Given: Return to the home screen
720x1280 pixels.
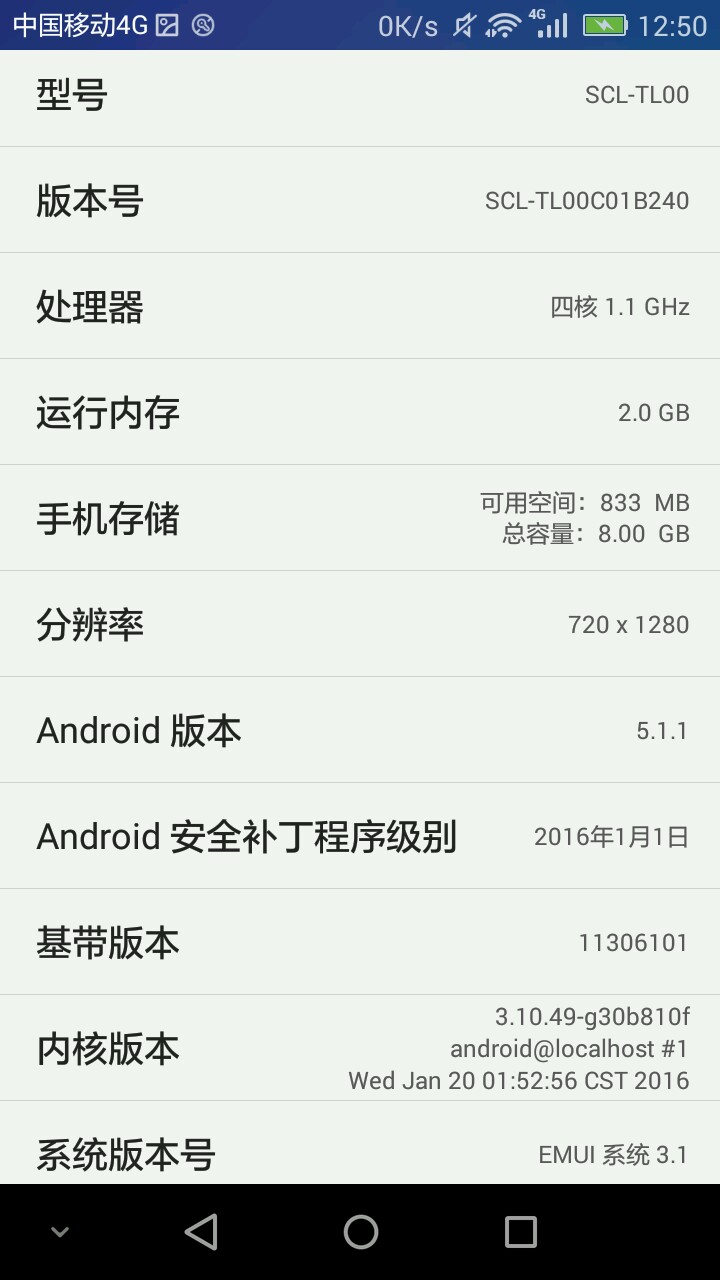Looking at the screenshot, I should coord(360,1232).
